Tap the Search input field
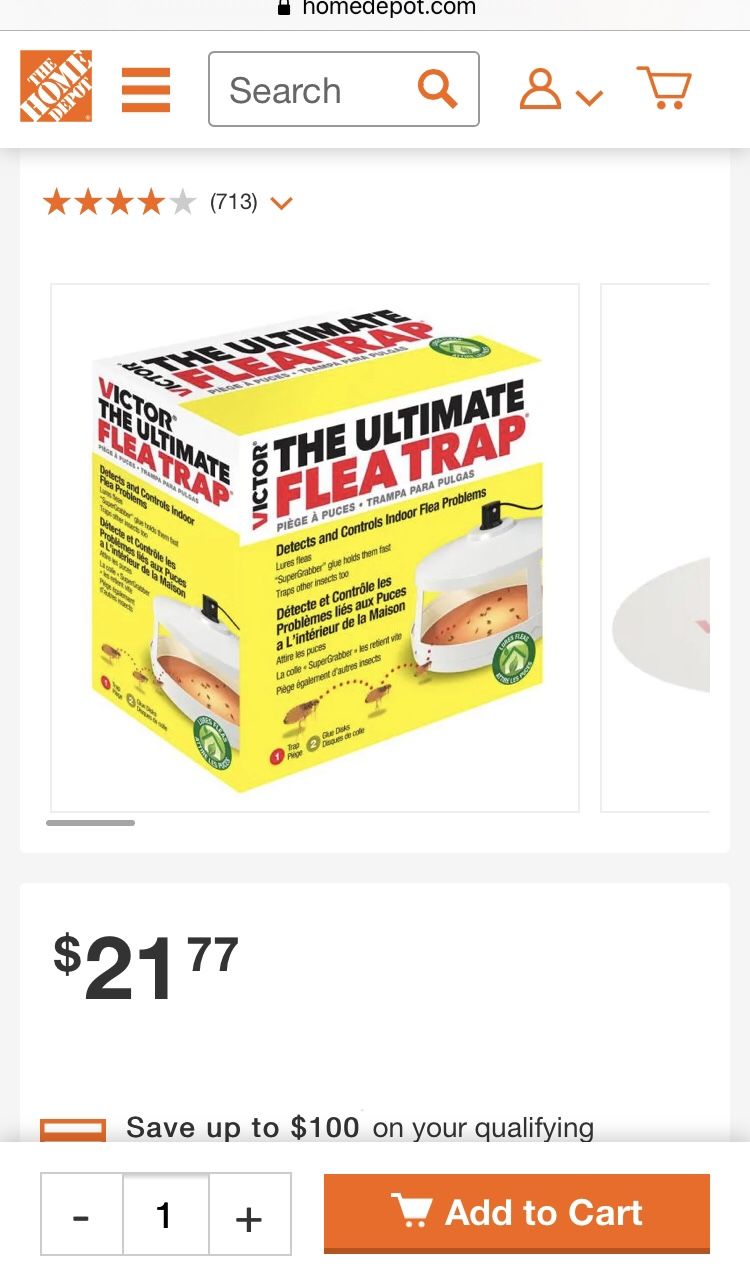750x1286 pixels. 310,90
